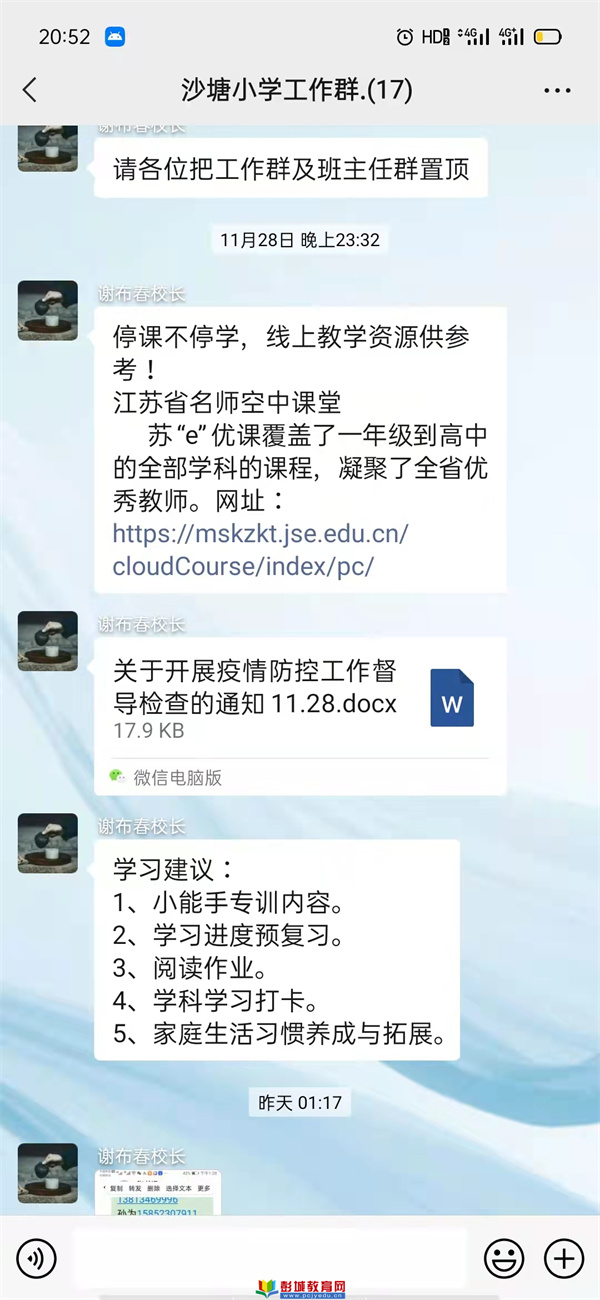
Task: Tap the message text input field
Action: (x=270, y=1257)
